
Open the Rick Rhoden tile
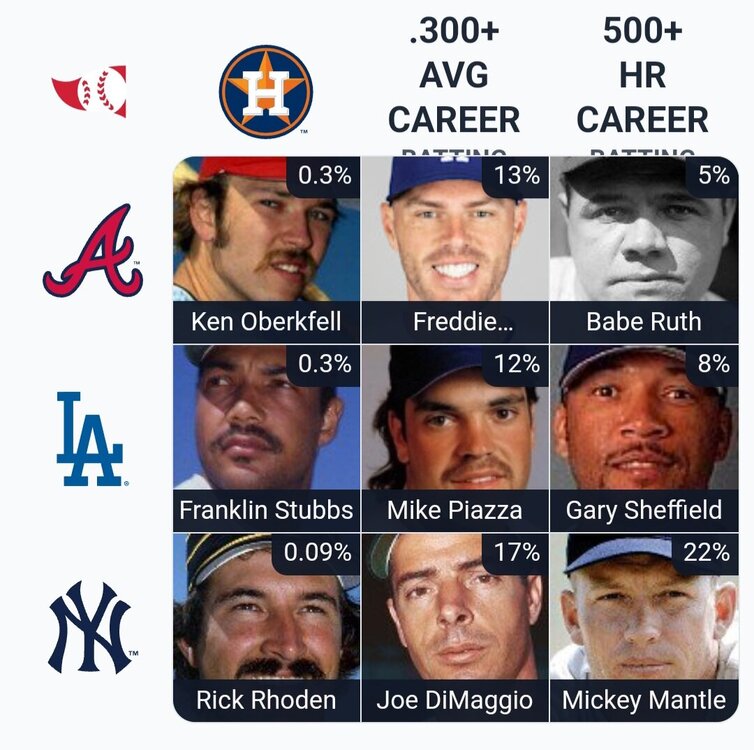coord(266,627)
